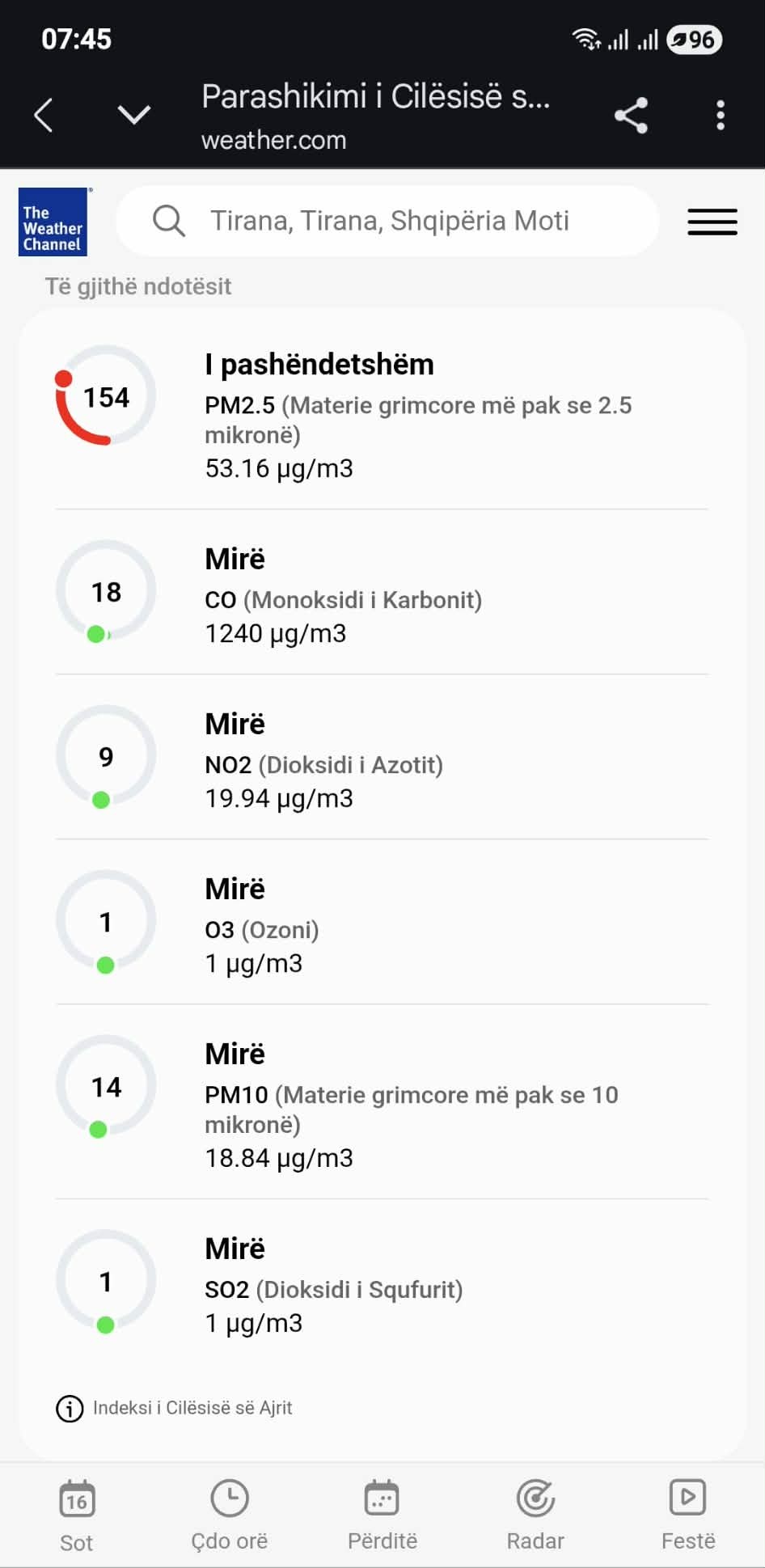
Task: Open the browser three-dot menu
Action: pyautogui.click(x=720, y=115)
